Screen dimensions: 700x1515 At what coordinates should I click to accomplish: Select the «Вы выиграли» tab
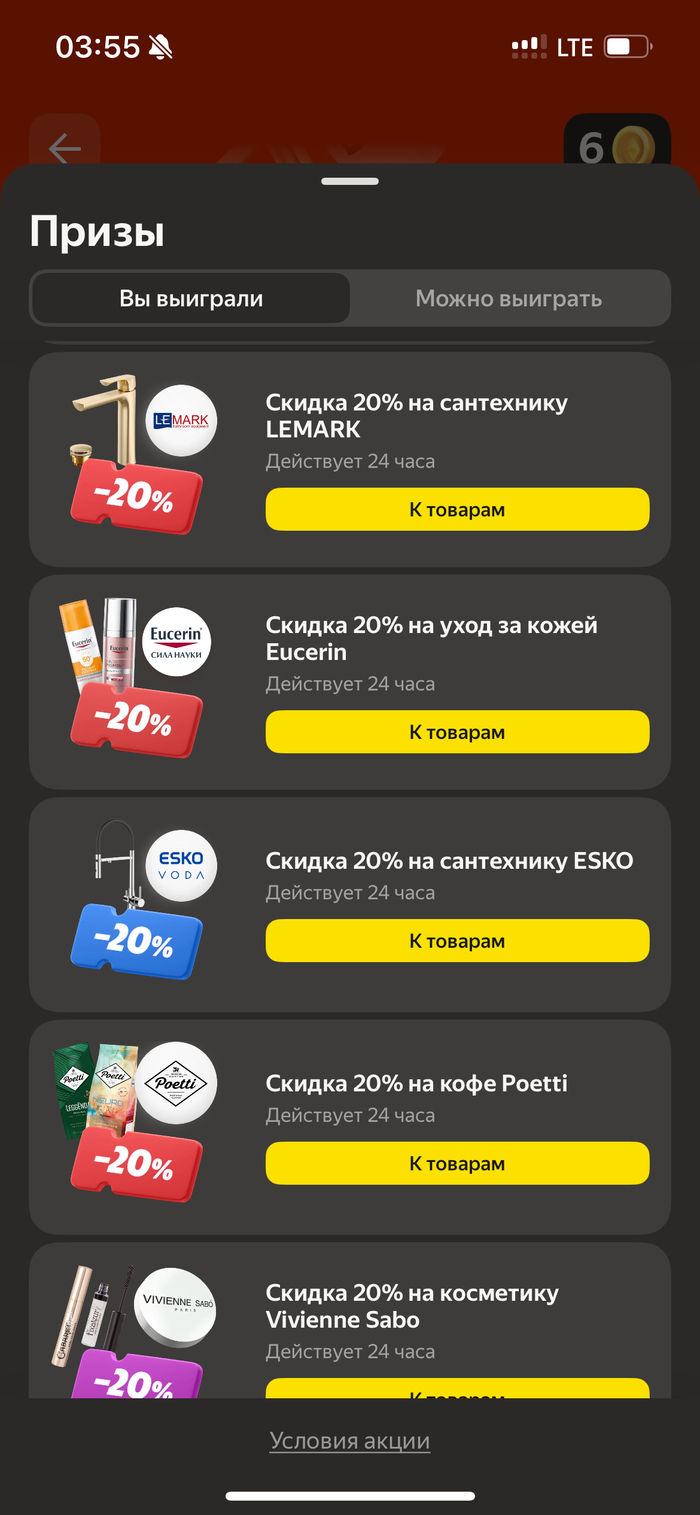[x=191, y=298]
